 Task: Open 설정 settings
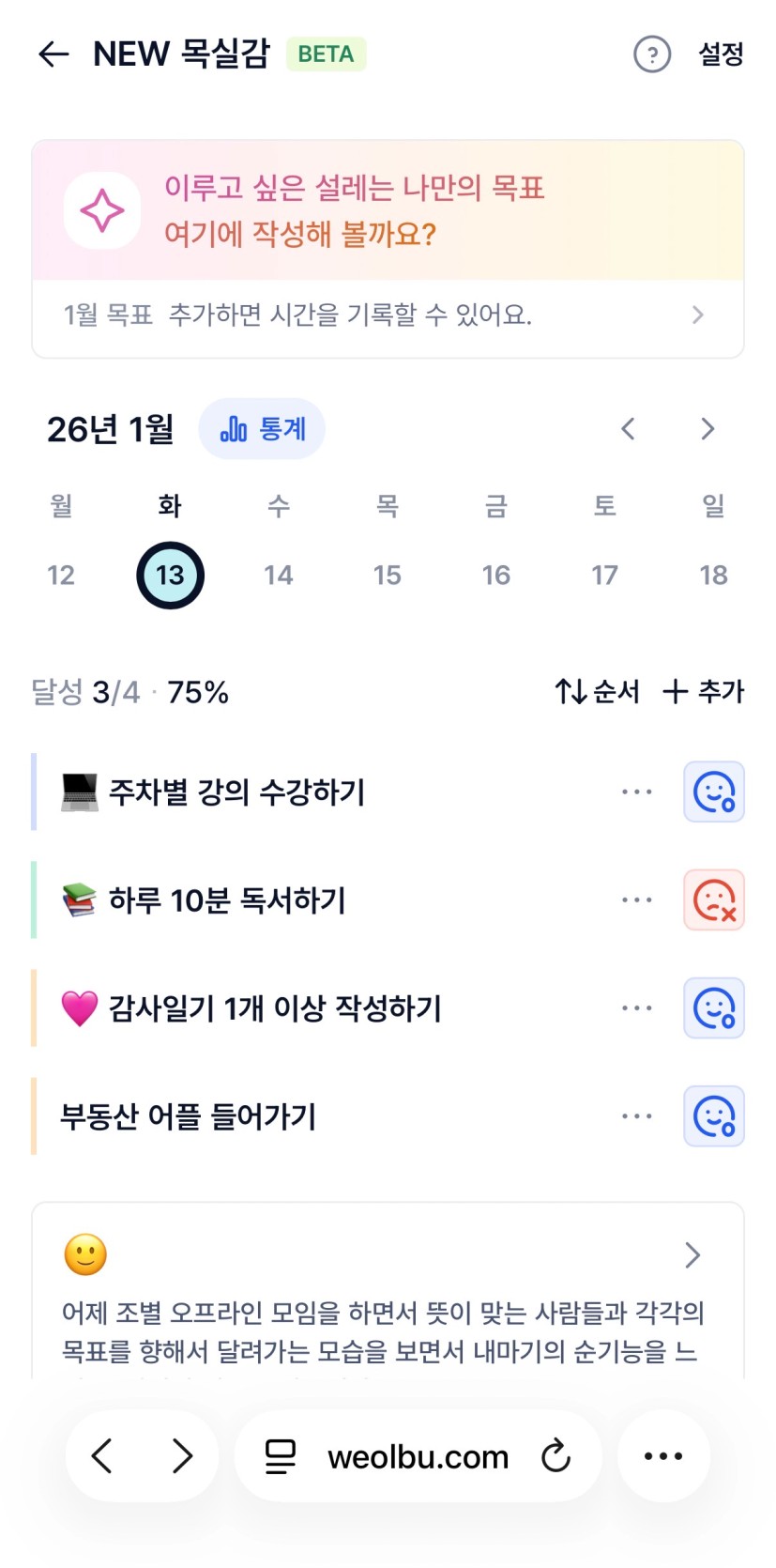click(x=721, y=54)
